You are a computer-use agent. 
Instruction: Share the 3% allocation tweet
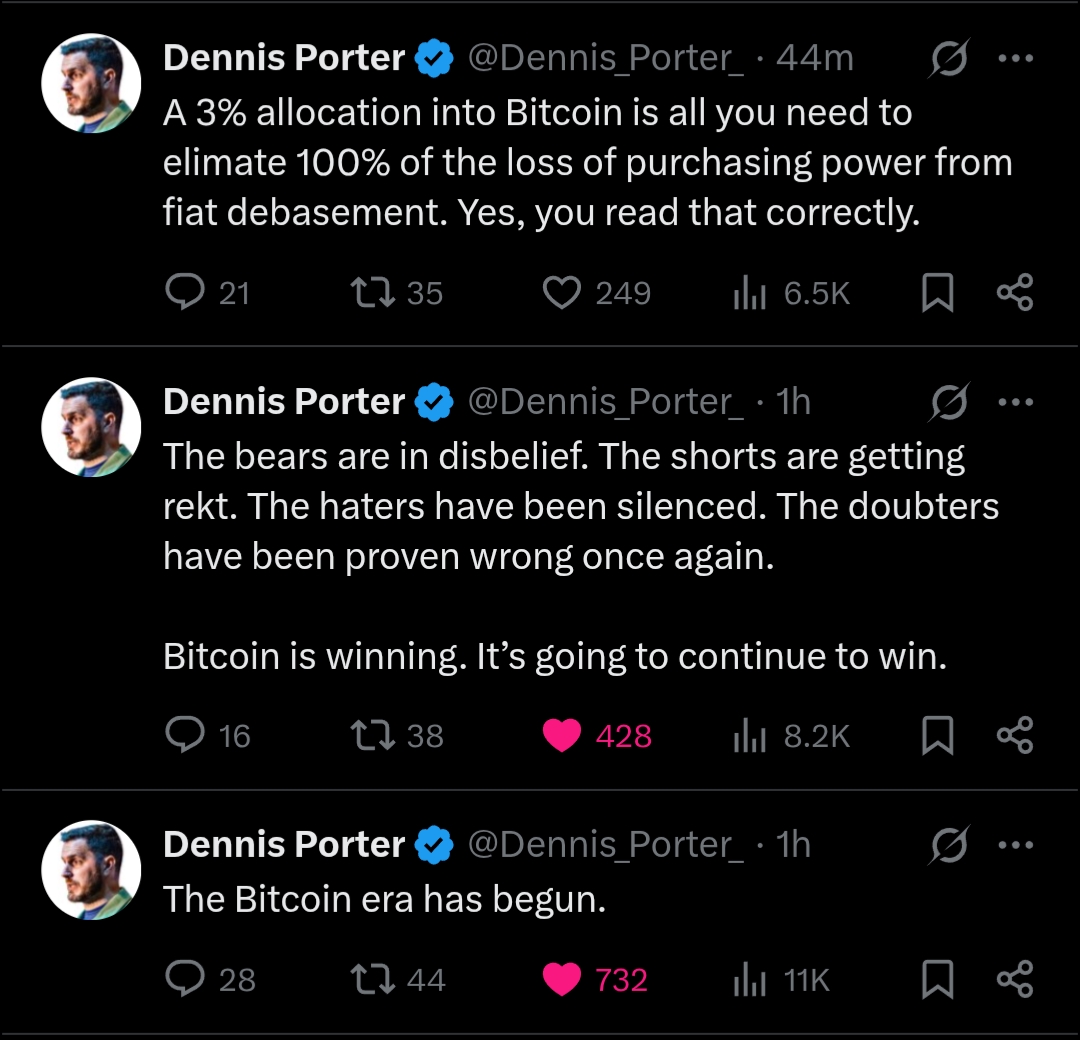pos(1015,293)
